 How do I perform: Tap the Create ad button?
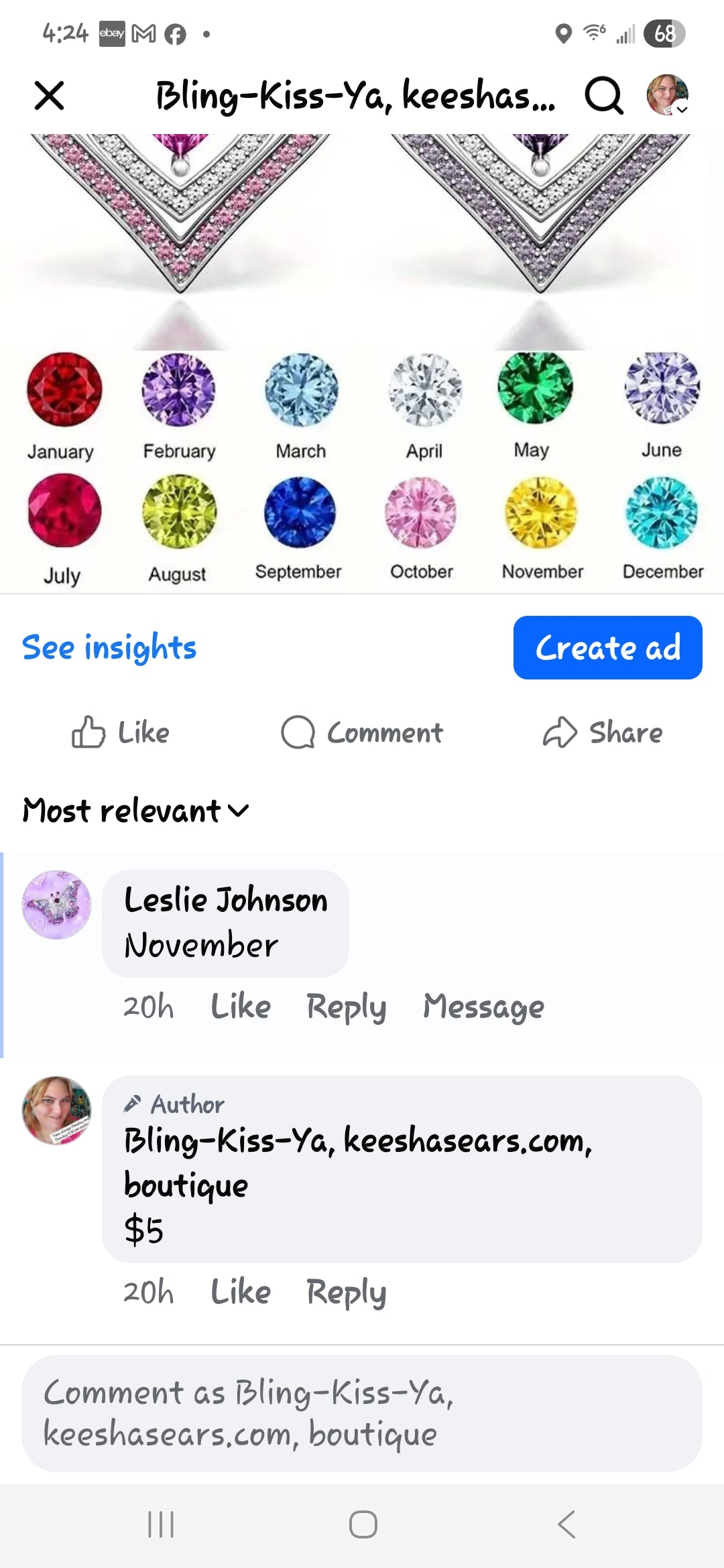point(607,647)
